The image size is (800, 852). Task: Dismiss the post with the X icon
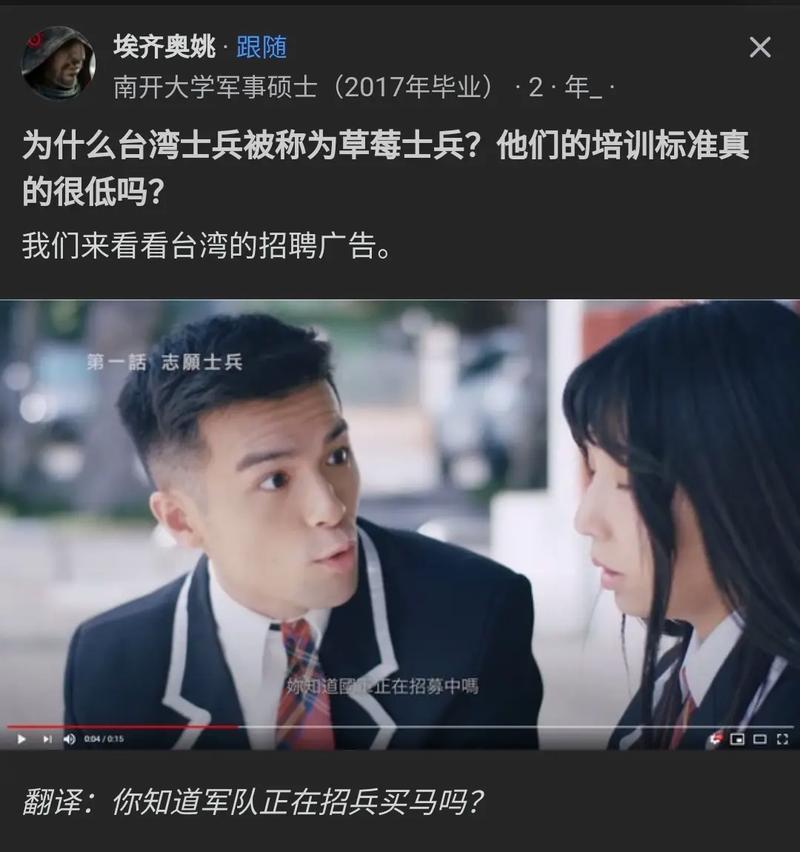coord(760,47)
